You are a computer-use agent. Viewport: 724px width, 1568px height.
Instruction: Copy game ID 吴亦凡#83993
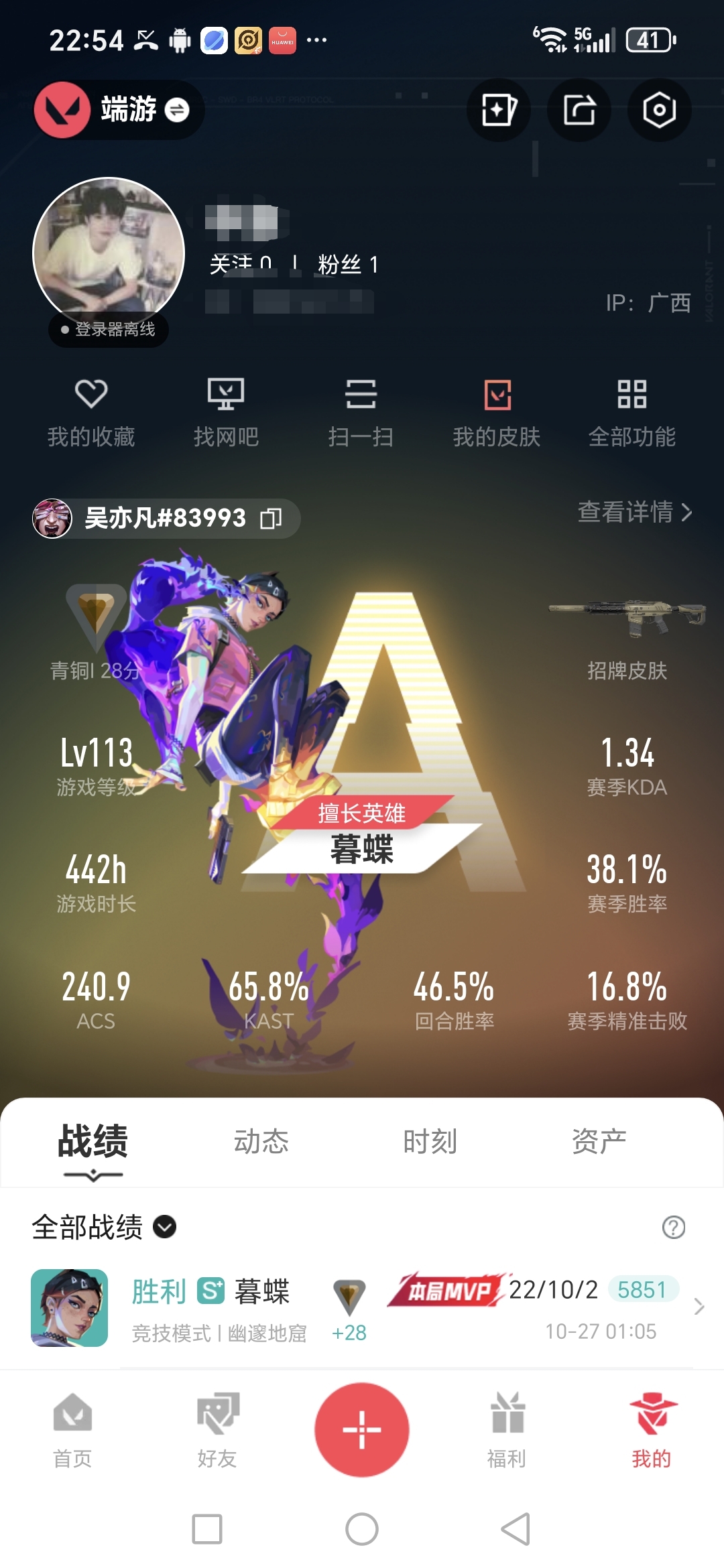click(x=271, y=518)
